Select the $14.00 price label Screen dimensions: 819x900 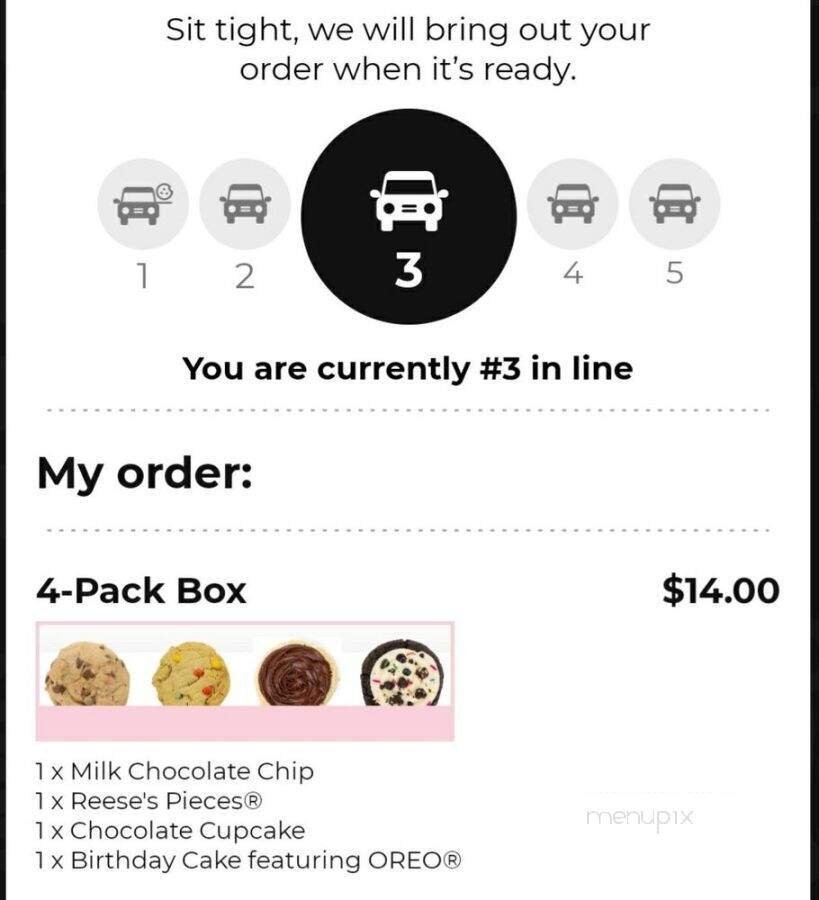click(719, 590)
